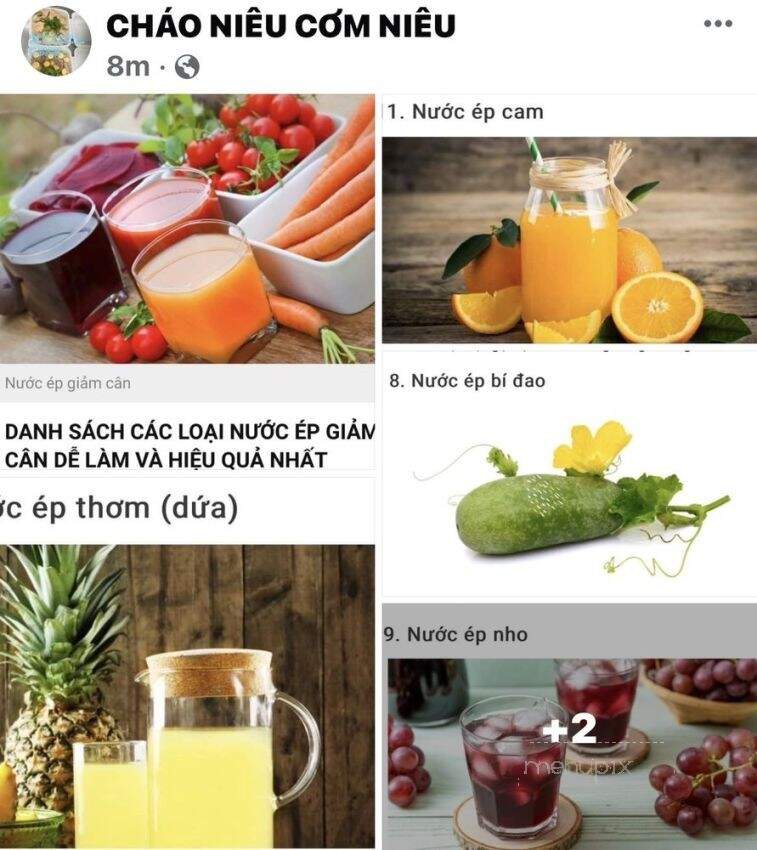Open the CHÁO NIÊU CƠM NIÊU page name
Image resolution: width=757 pixels, height=850 pixels.
pyautogui.click(x=281, y=26)
